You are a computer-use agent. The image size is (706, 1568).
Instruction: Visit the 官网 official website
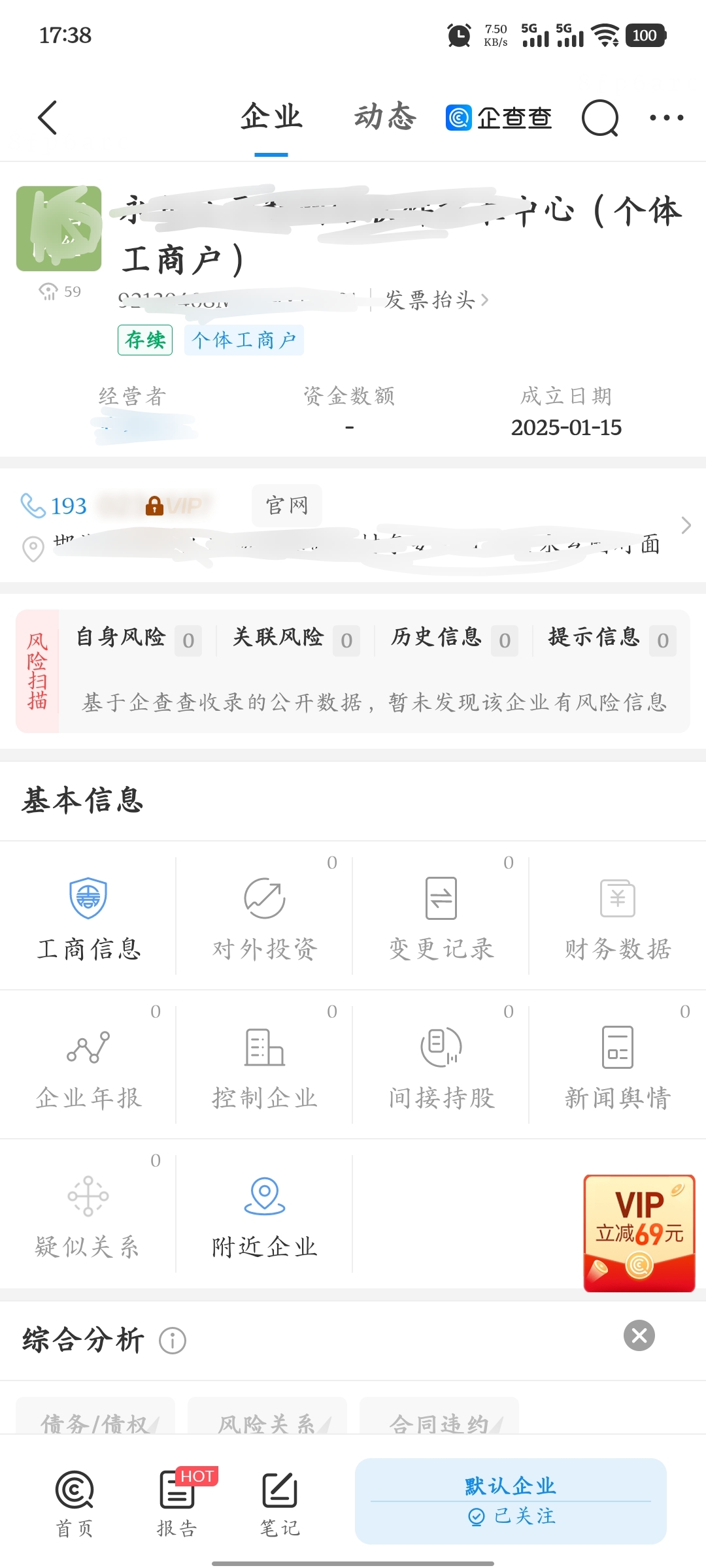[286, 504]
